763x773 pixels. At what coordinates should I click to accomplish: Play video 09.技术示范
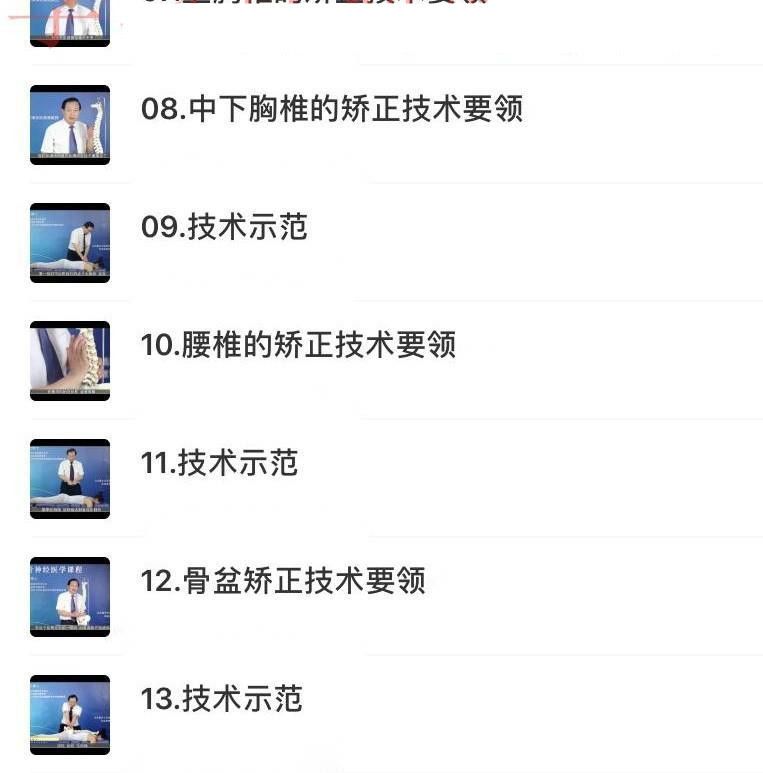224,227
